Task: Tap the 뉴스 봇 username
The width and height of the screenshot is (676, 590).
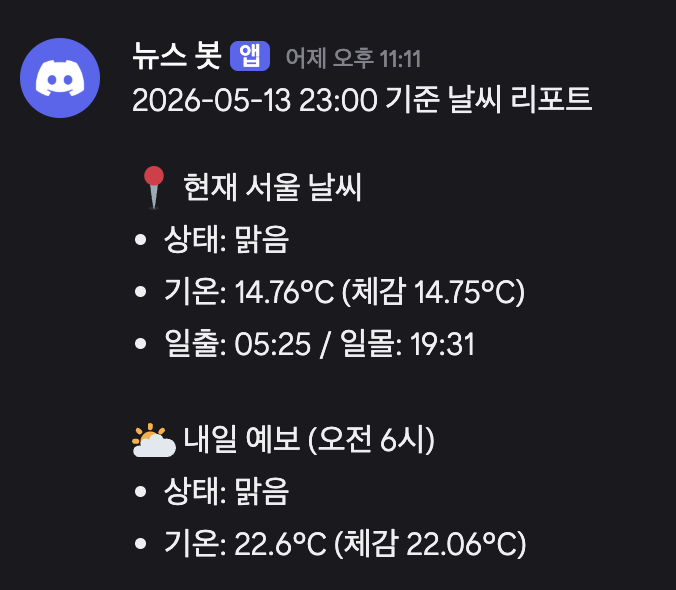Action: pos(177,56)
